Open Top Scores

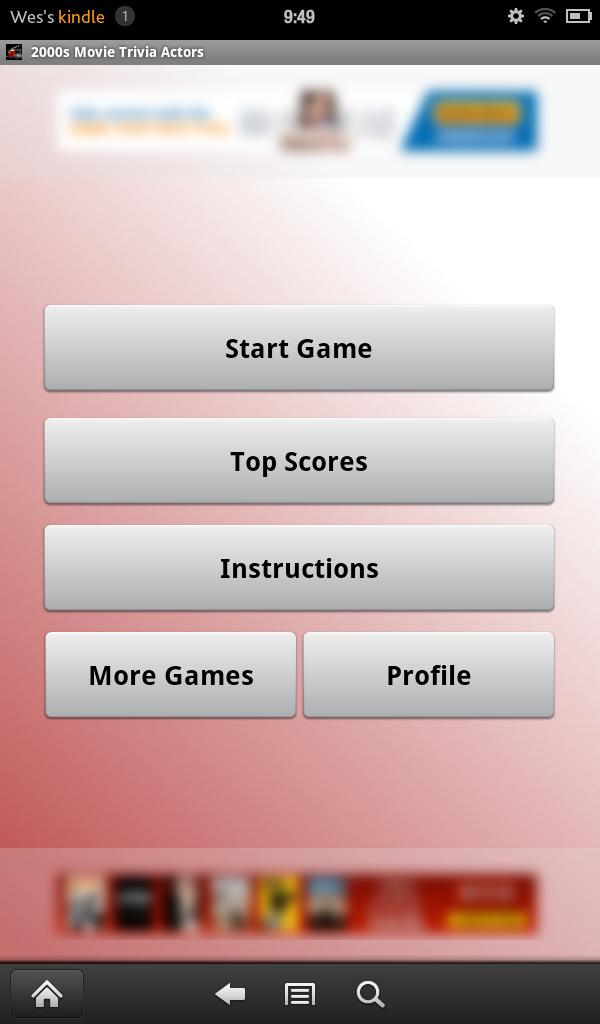[299, 461]
